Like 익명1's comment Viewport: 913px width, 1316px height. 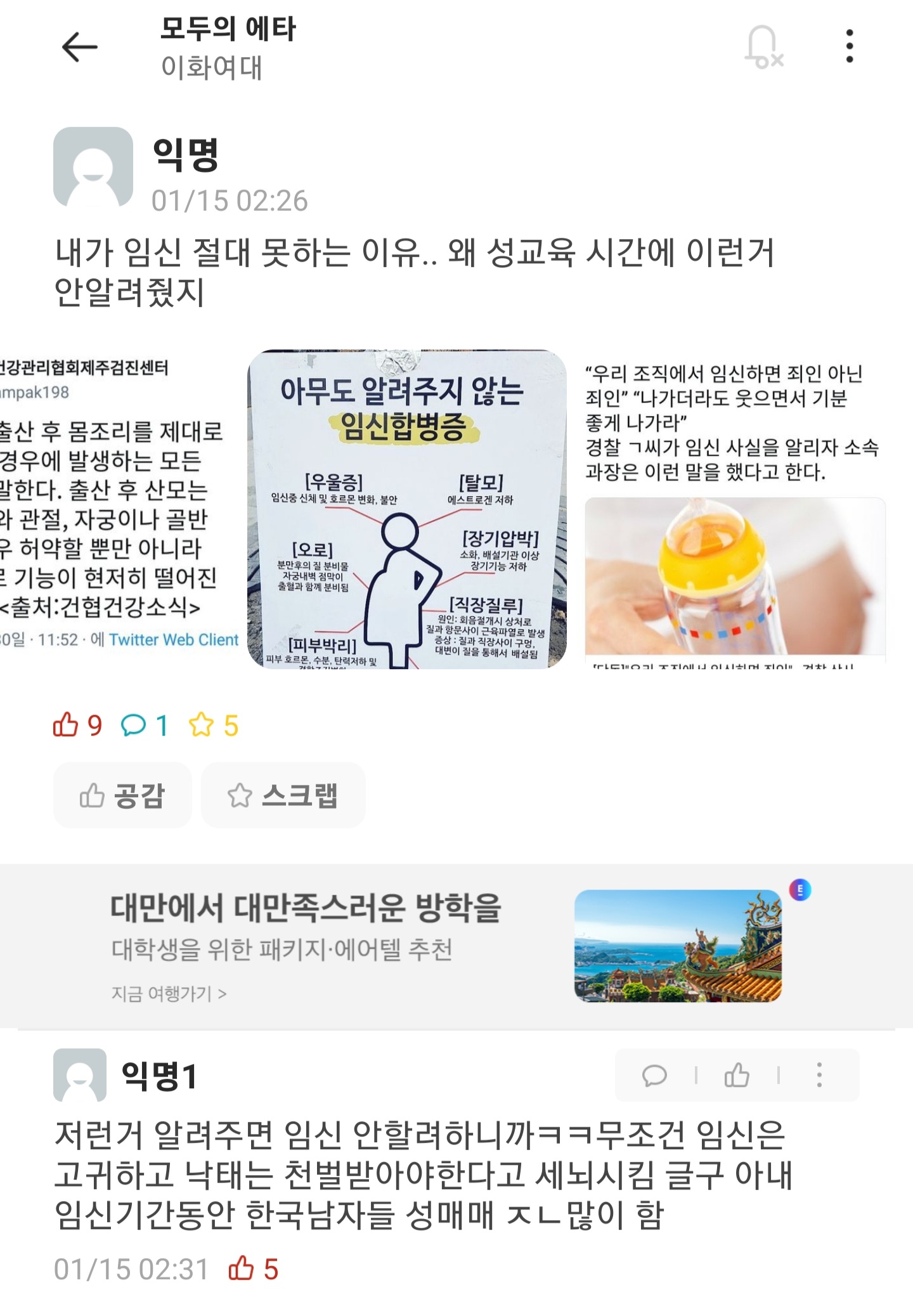pyautogui.click(x=737, y=1076)
